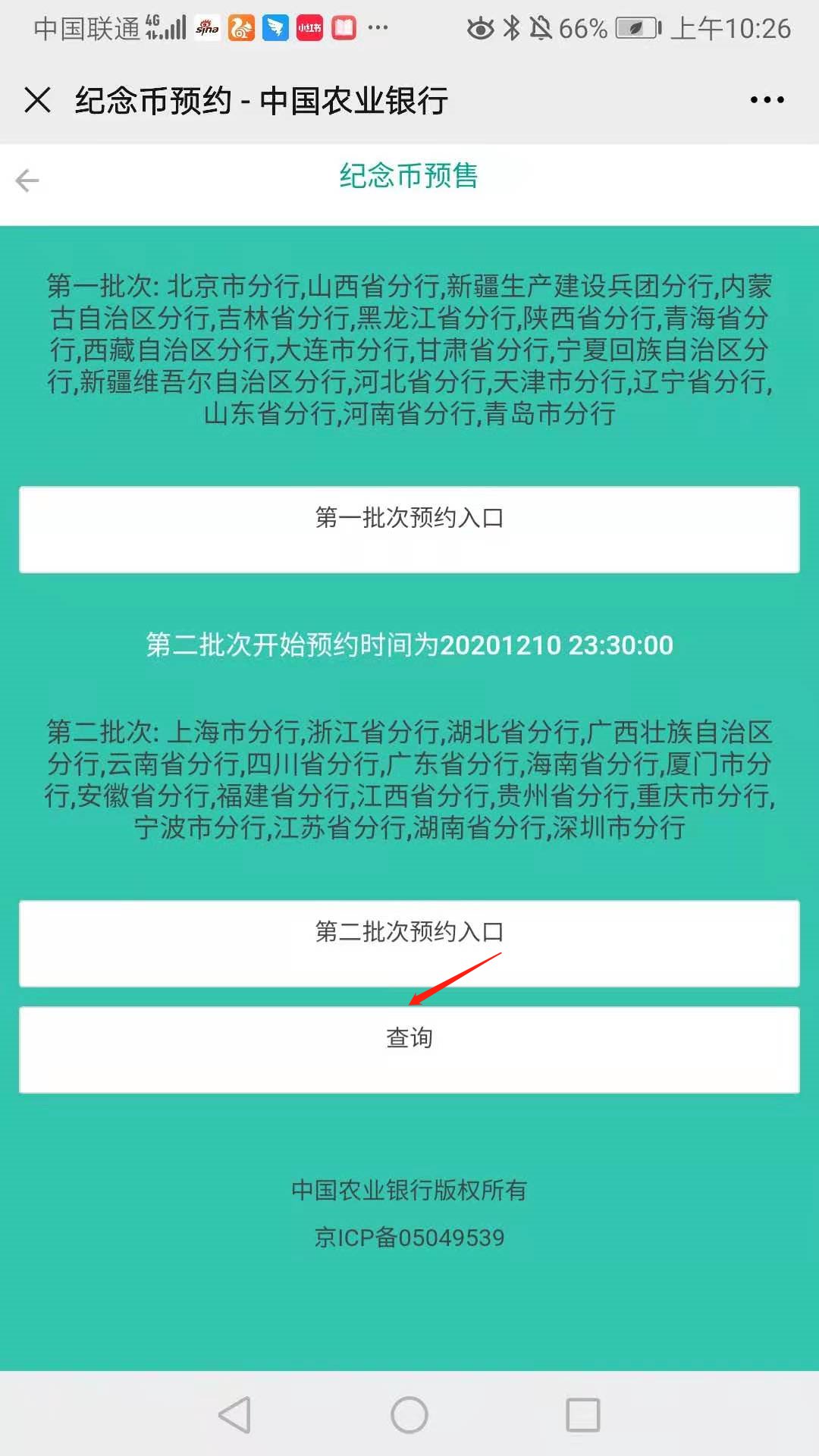Go back using the page's gray arrow
This screenshot has height=1456, width=819.
(x=27, y=180)
